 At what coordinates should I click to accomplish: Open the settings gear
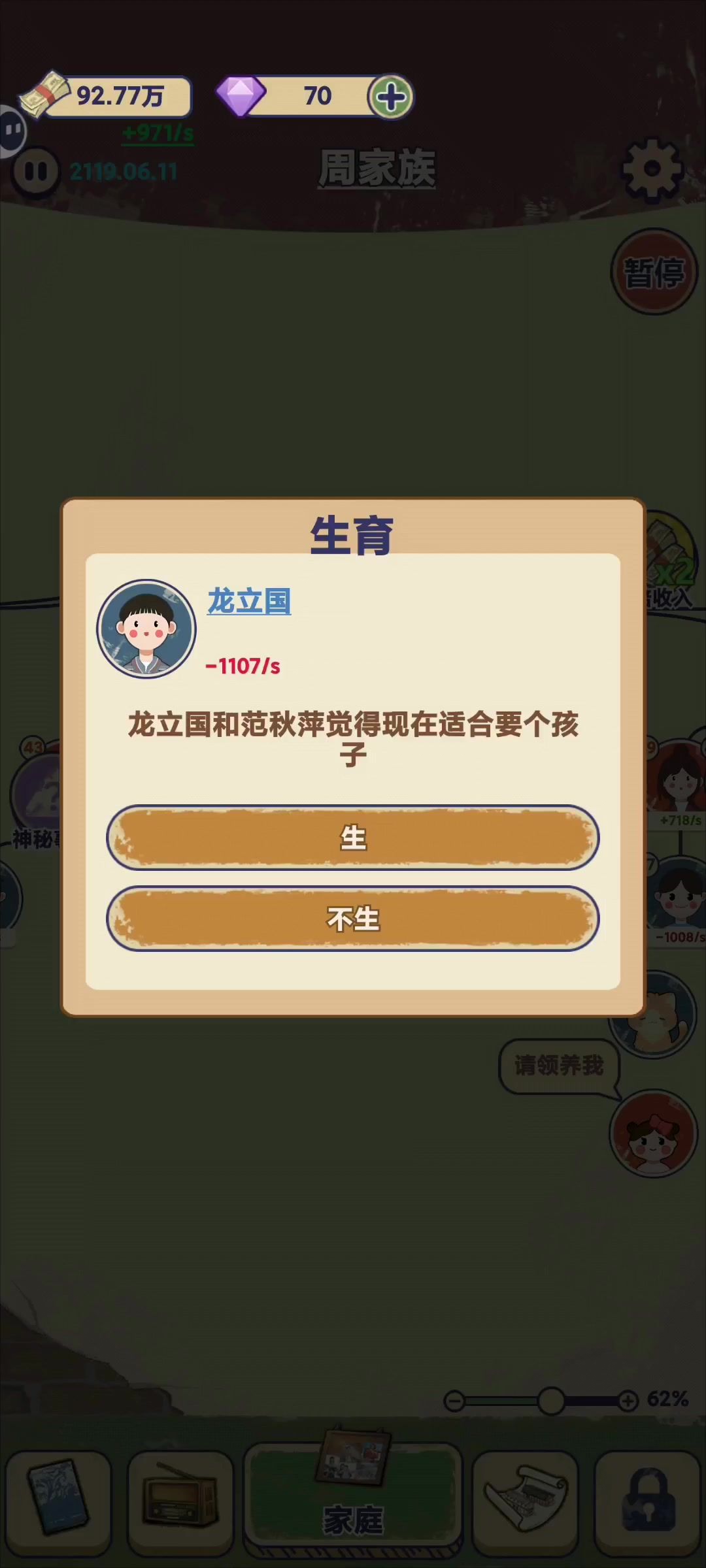[651, 169]
